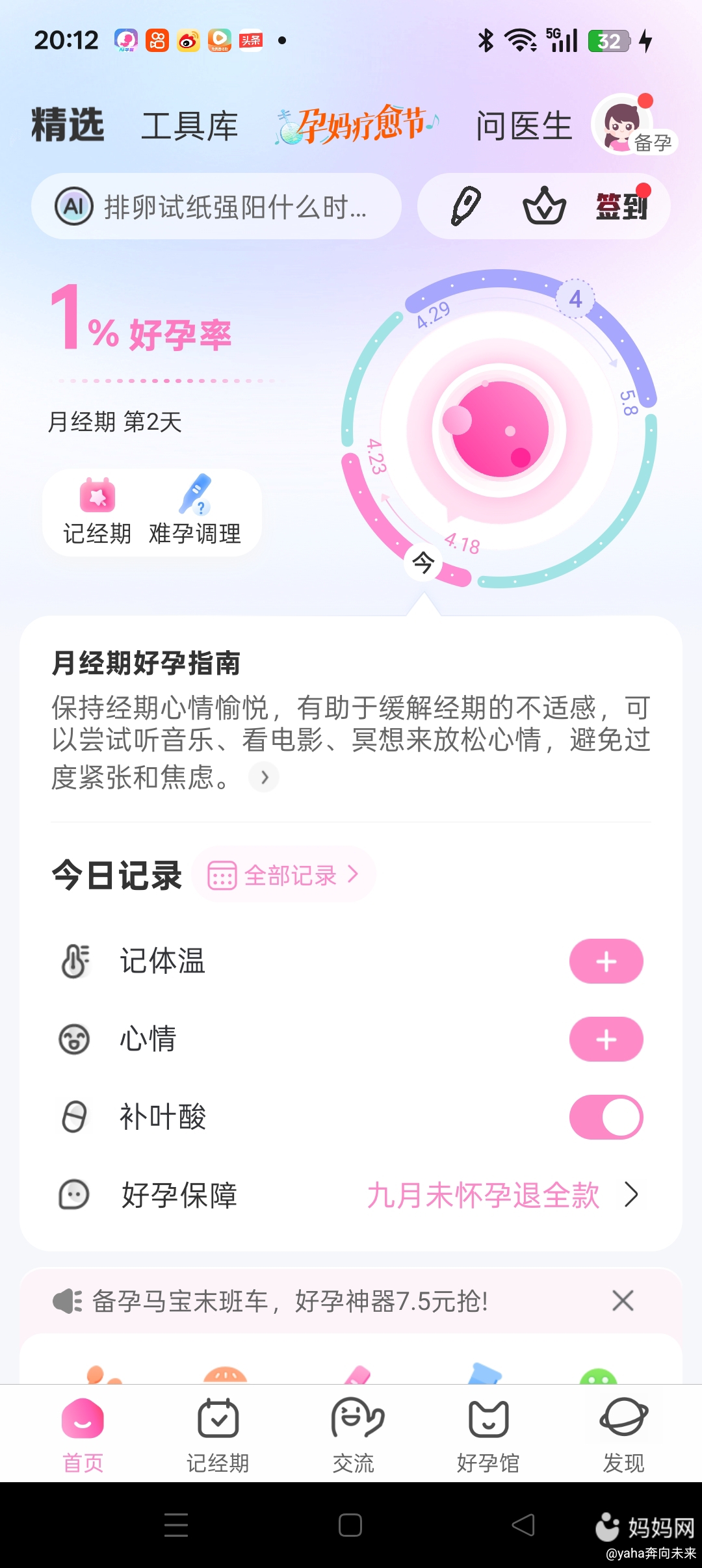Open the 好孕保障 row

(x=351, y=1195)
